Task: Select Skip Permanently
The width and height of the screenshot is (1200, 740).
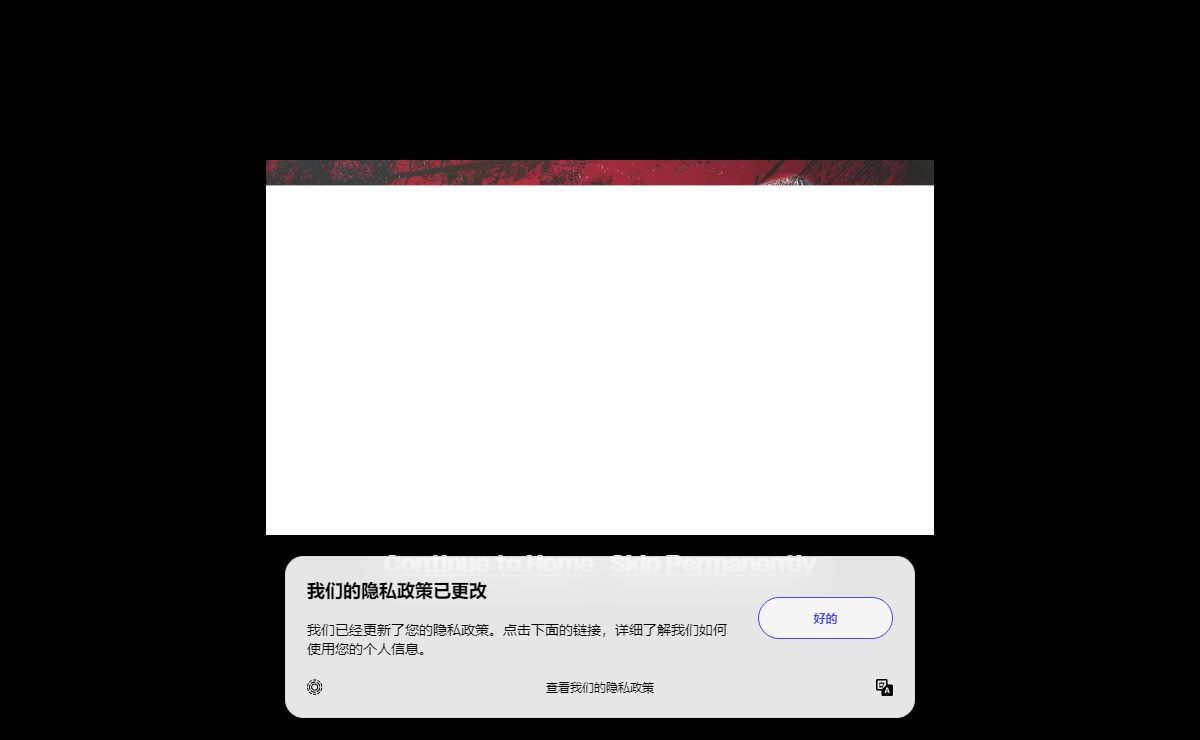Action: 712,563
